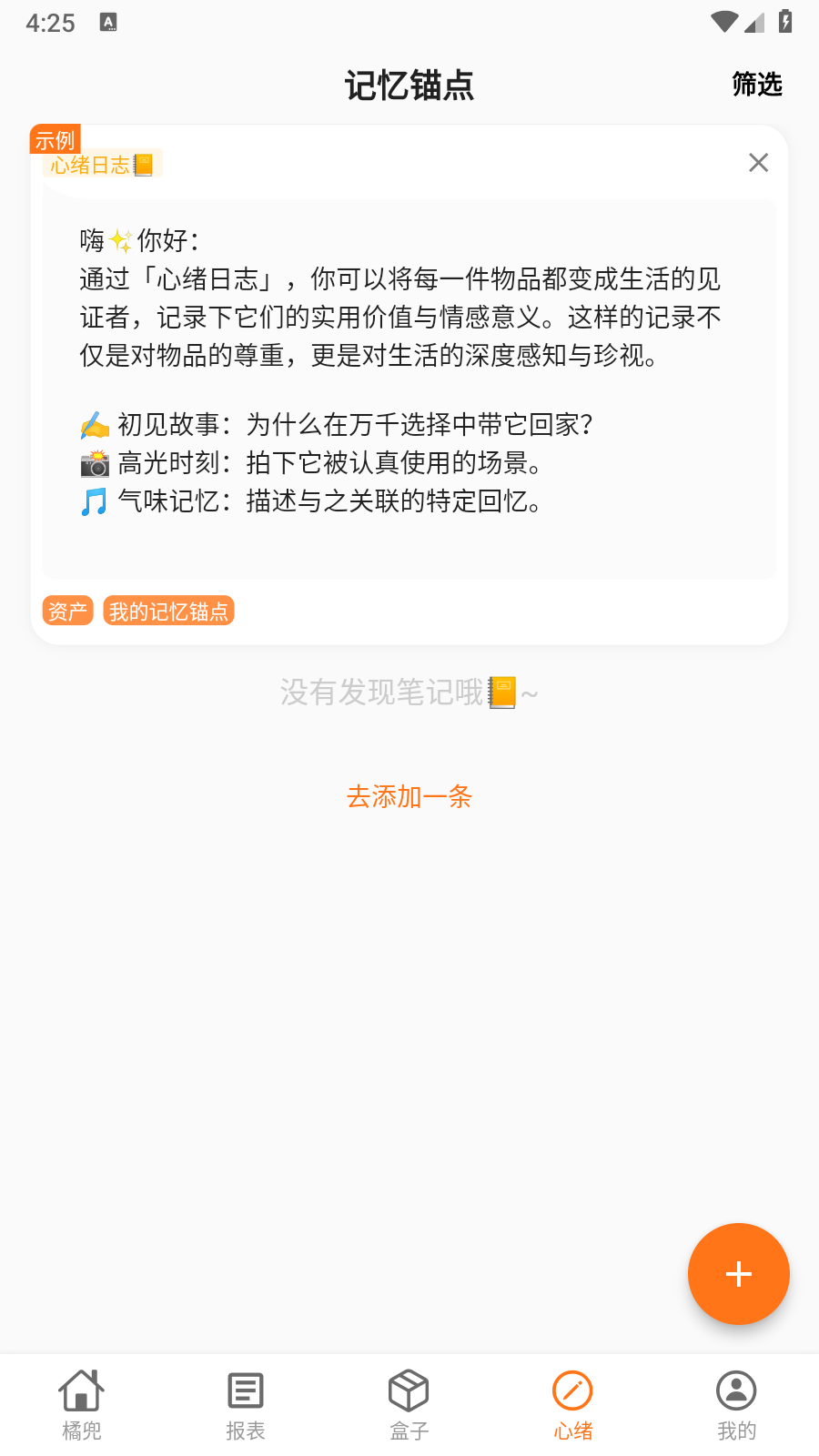Tap the 资产 tag chip
This screenshot has width=819, height=1456.
[68, 611]
